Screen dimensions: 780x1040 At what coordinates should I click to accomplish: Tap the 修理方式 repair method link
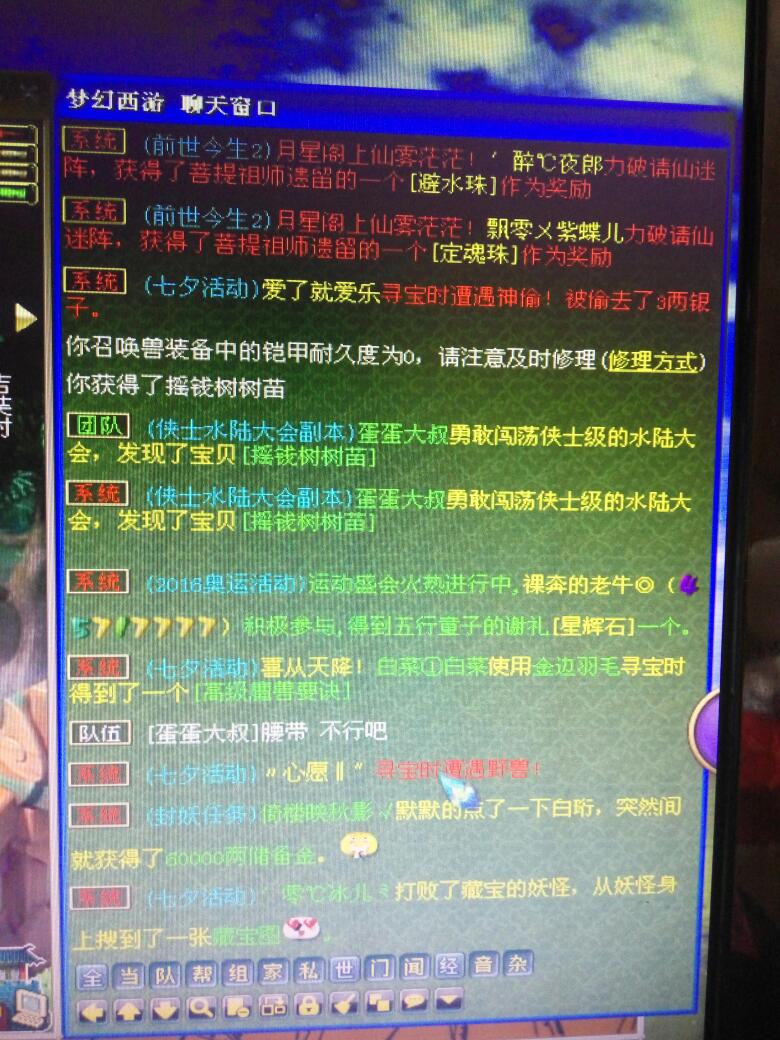[x=654, y=361]
